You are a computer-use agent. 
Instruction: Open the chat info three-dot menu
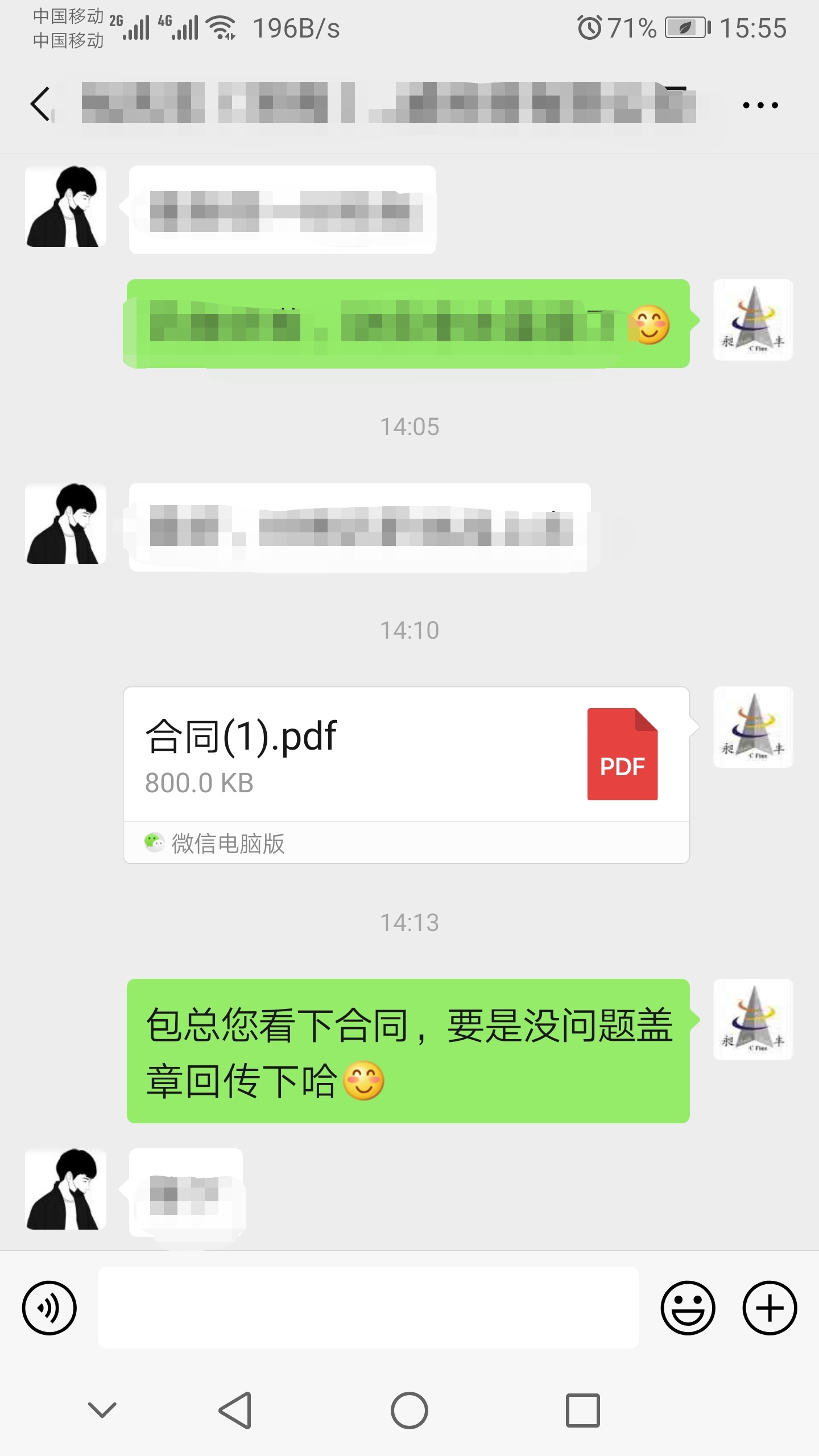coord(760,105)
